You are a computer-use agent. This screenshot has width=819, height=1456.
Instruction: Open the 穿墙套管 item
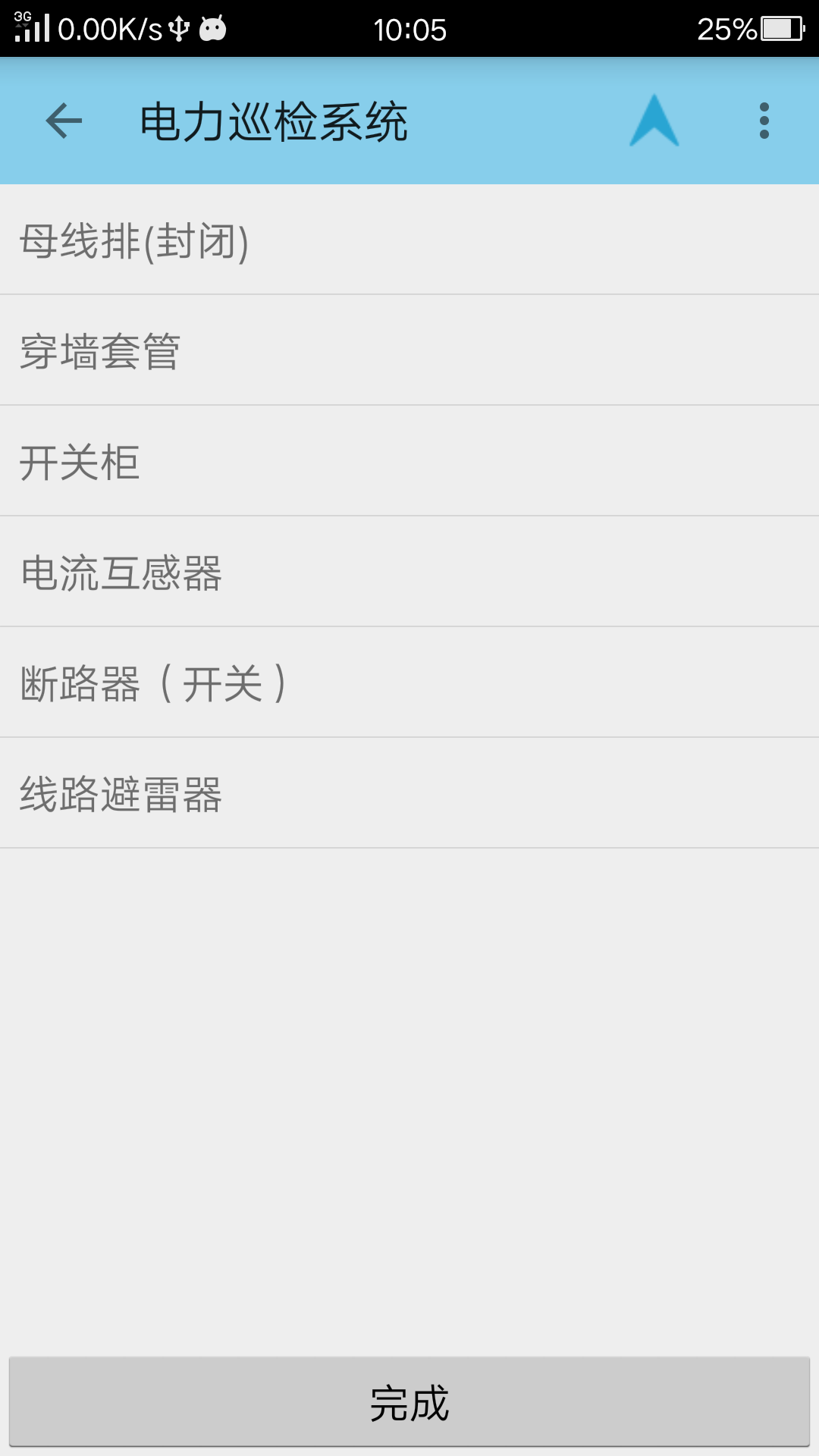(x=409, y=351)
